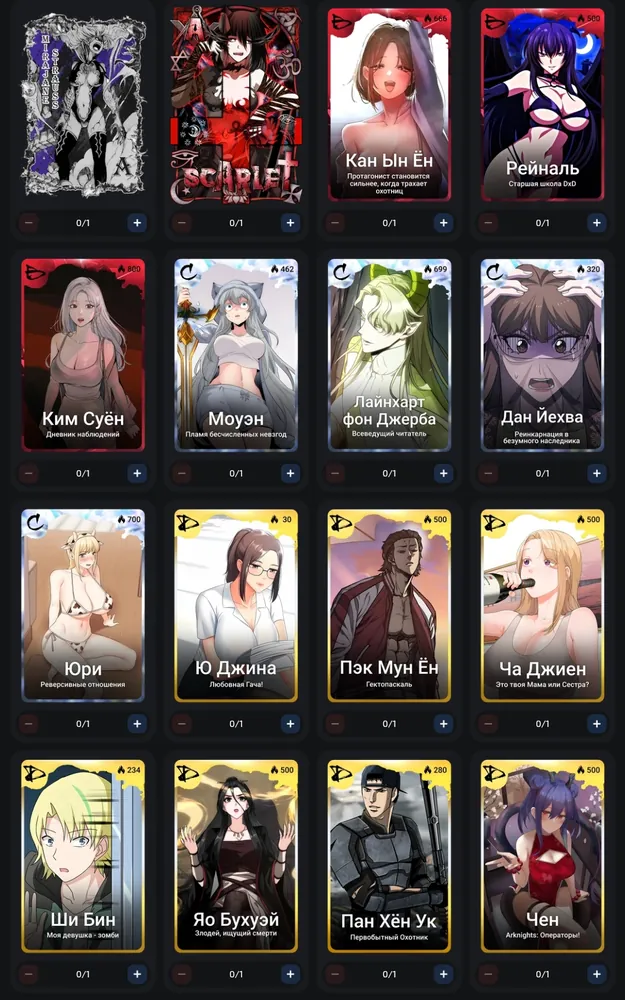Open the Чен Arknights card
Viewport: 625px width, 1000px height.
click(542, 856)
